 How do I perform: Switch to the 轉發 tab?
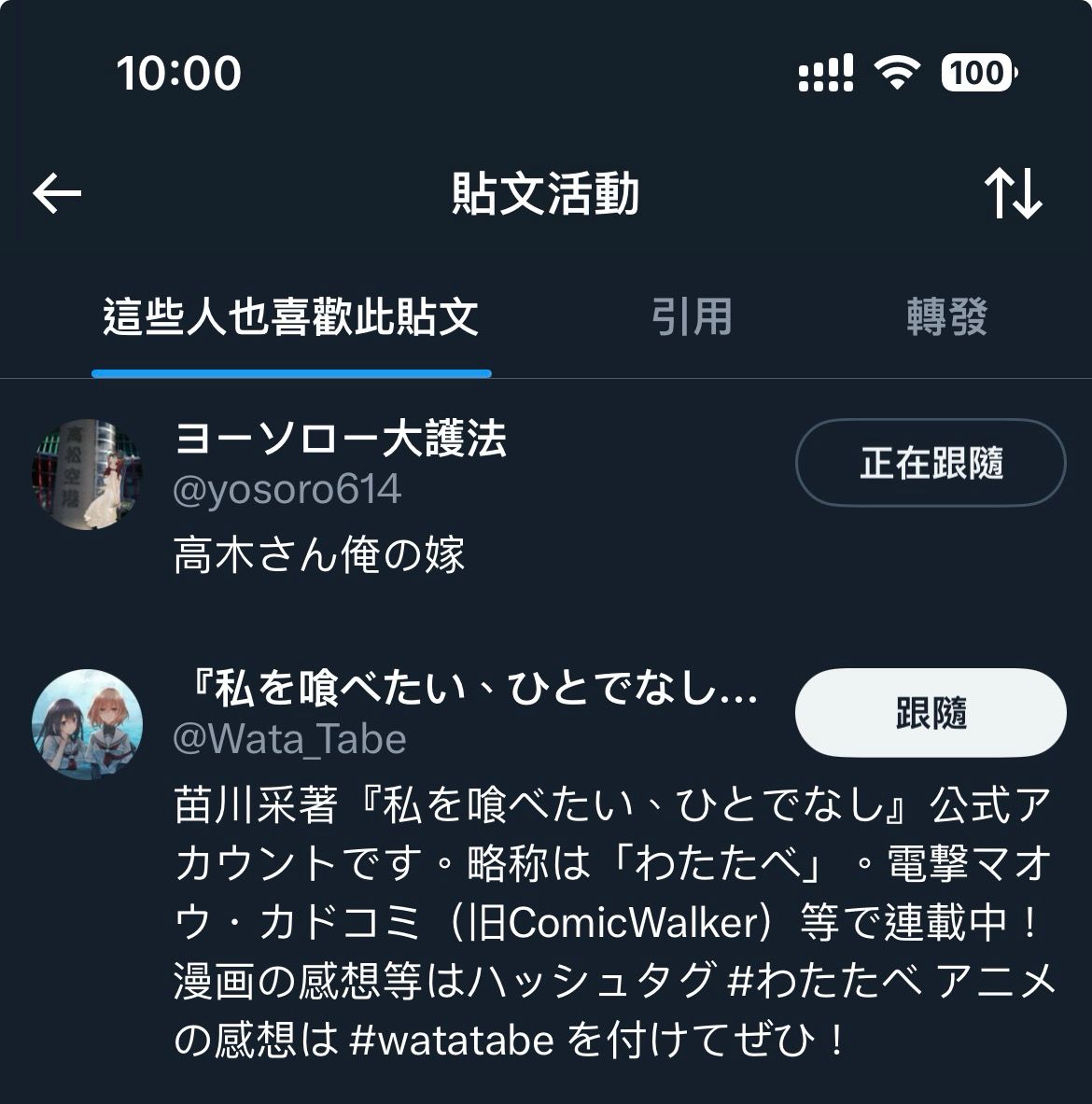tap(946, 317)
